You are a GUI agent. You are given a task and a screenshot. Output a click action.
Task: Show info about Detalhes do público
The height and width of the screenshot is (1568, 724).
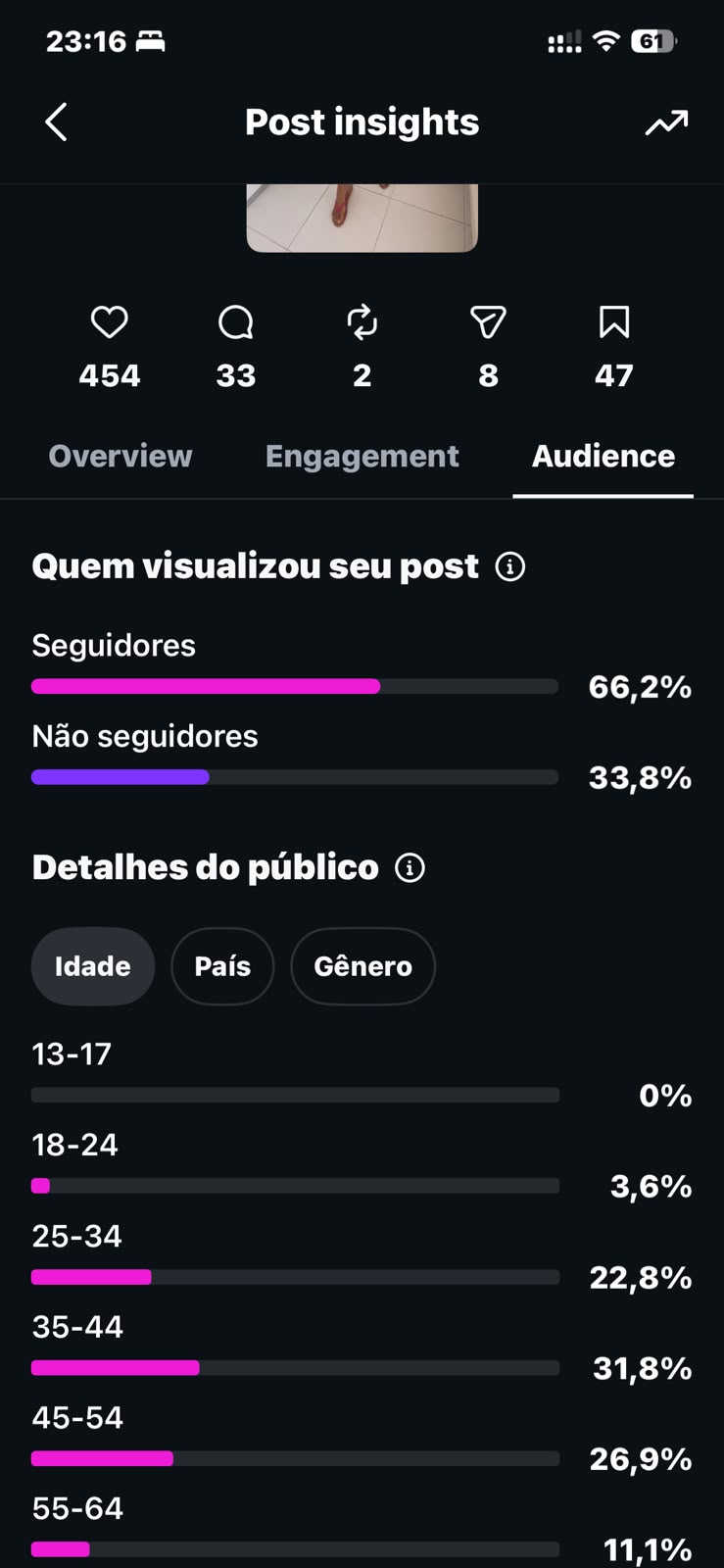(410, 867)
